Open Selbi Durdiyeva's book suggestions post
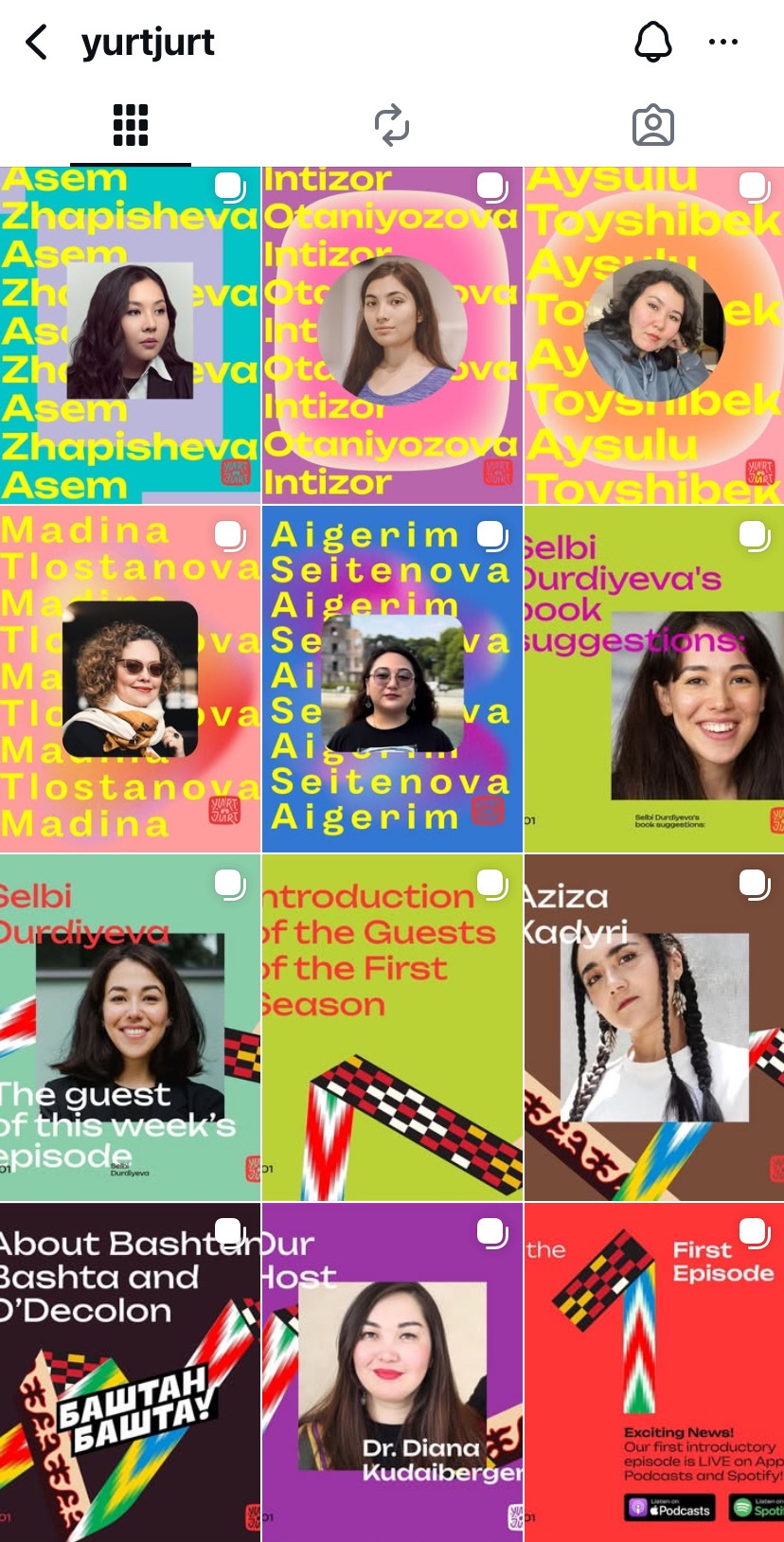The height and width of the screenshot is (1542, 784). [x=653, y=678]
